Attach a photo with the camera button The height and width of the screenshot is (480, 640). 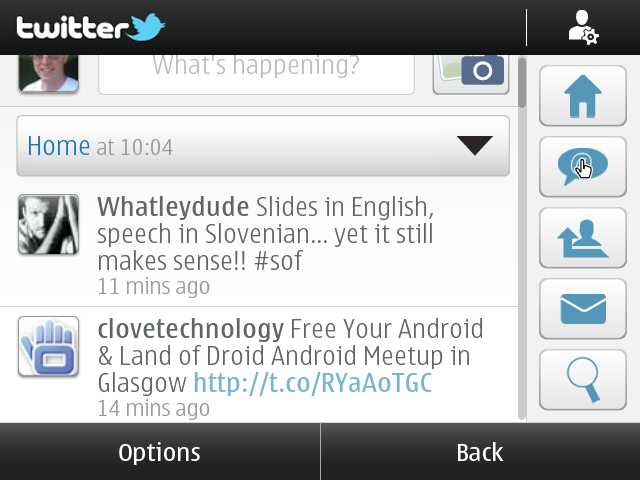tap(470, 70)
